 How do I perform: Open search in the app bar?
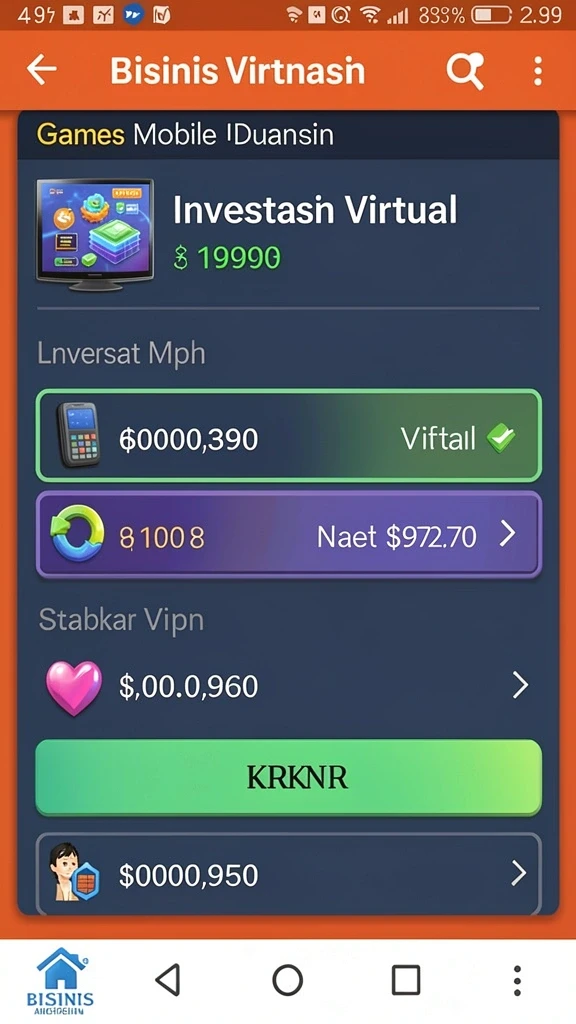point(465,71)
